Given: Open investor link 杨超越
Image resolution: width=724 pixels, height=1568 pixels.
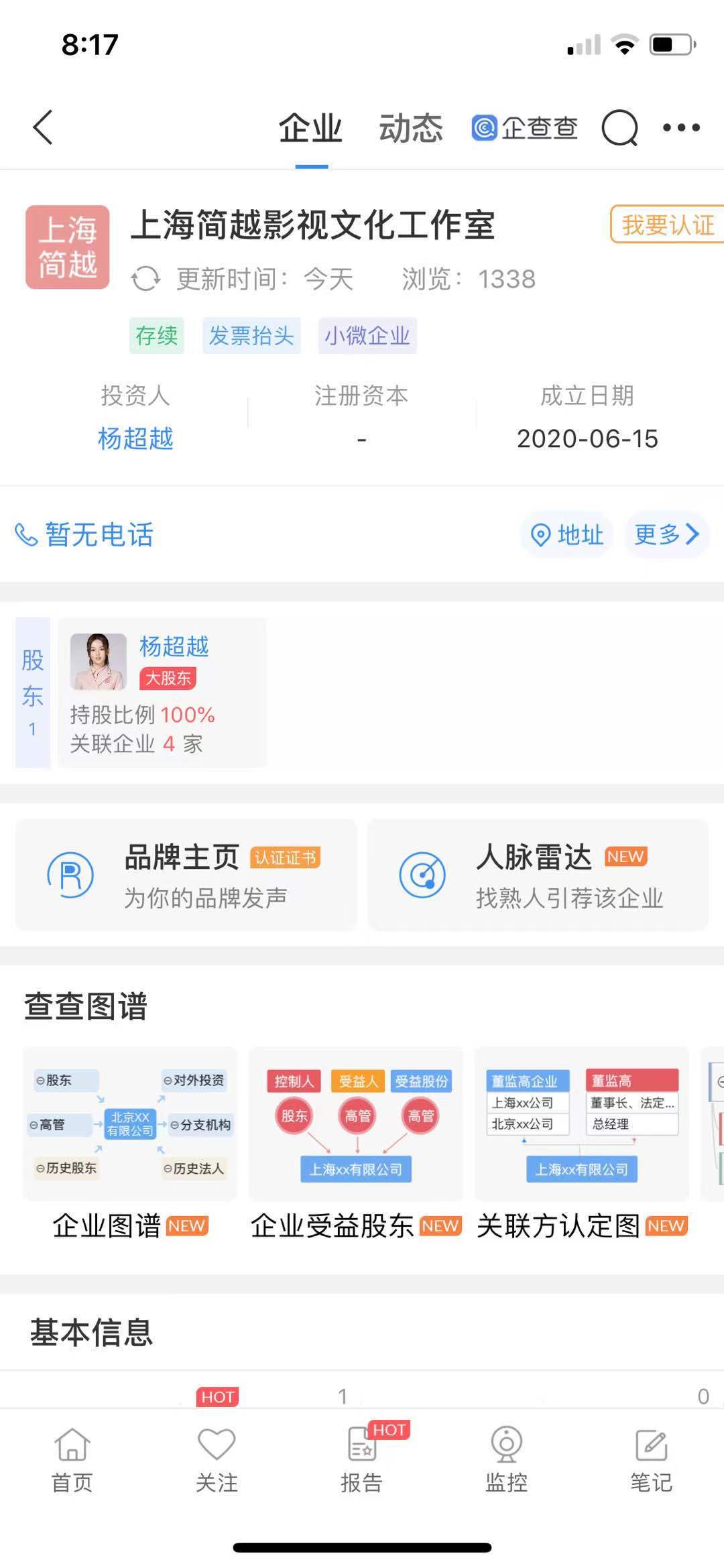Looking at the screenshot, I should 135,439.
